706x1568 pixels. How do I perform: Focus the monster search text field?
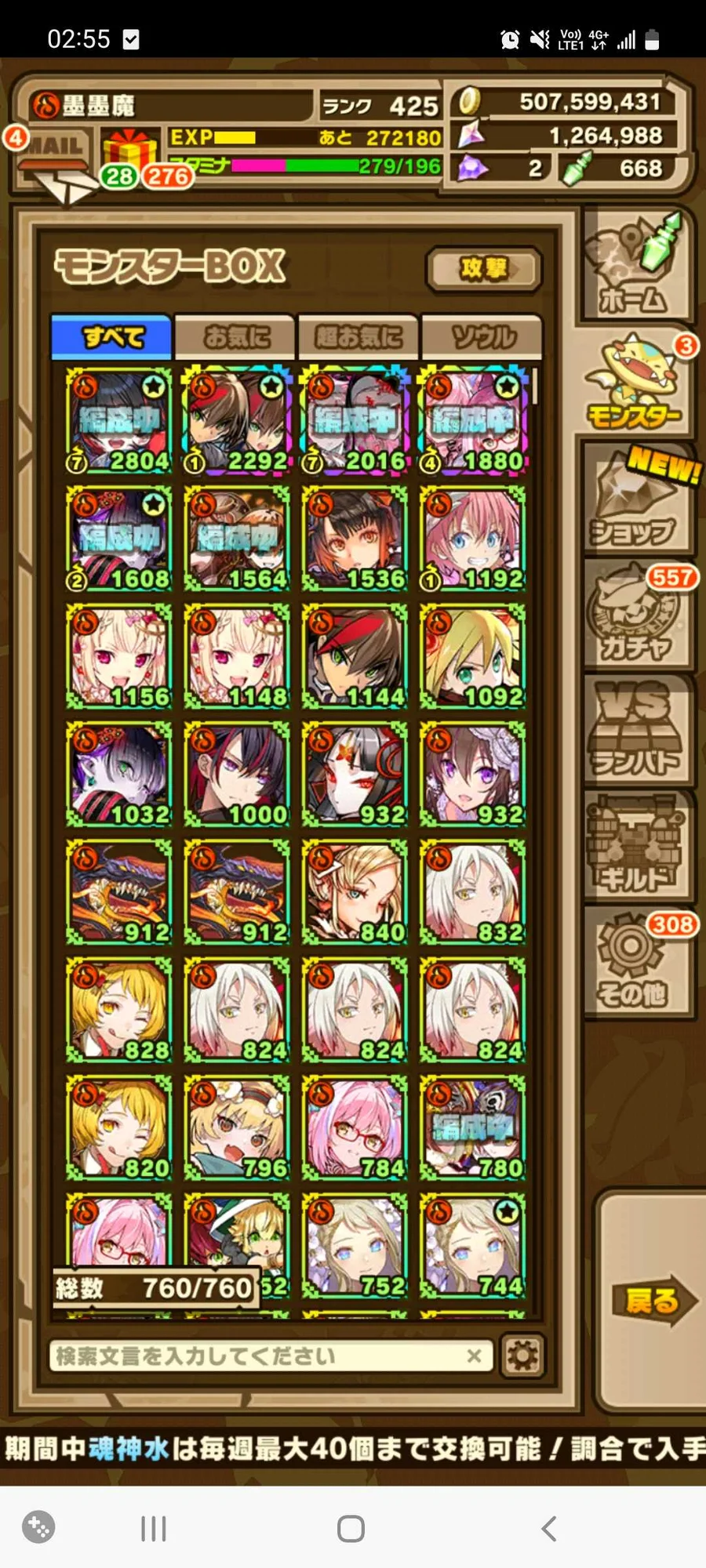[259, 1356]
